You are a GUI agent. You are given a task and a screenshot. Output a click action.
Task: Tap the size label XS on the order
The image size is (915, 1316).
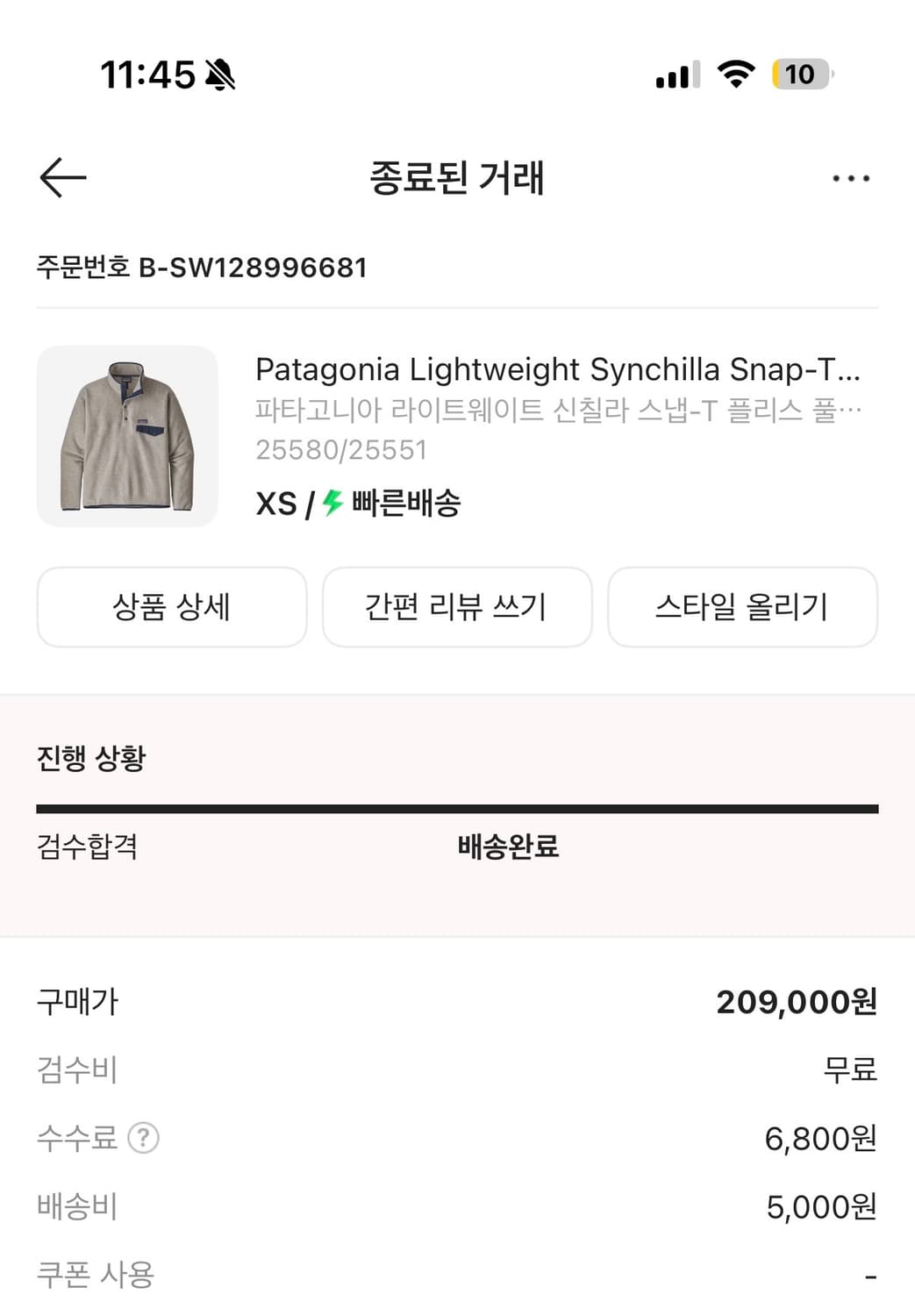click(x=276, y=503)
